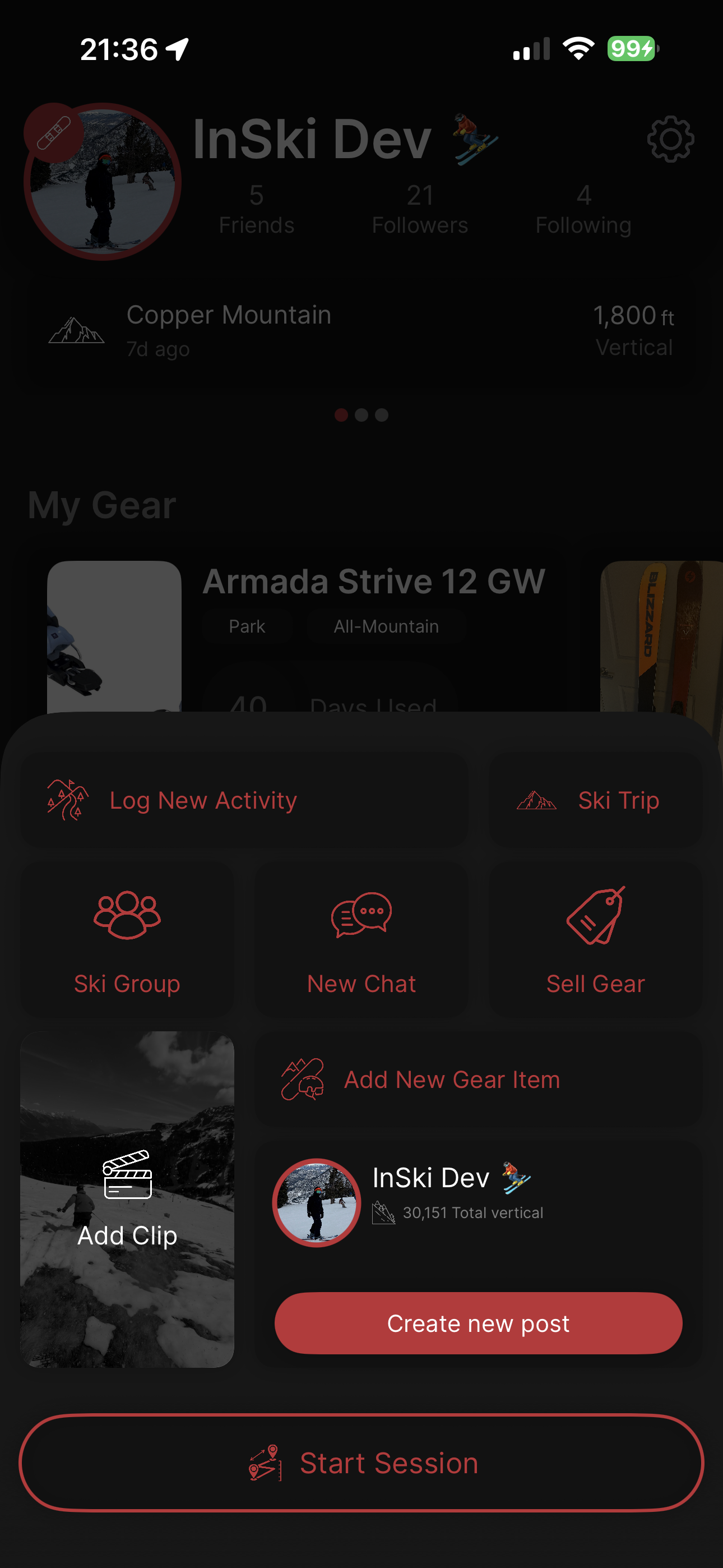Tap the Create new post button

pos(478,1323)
